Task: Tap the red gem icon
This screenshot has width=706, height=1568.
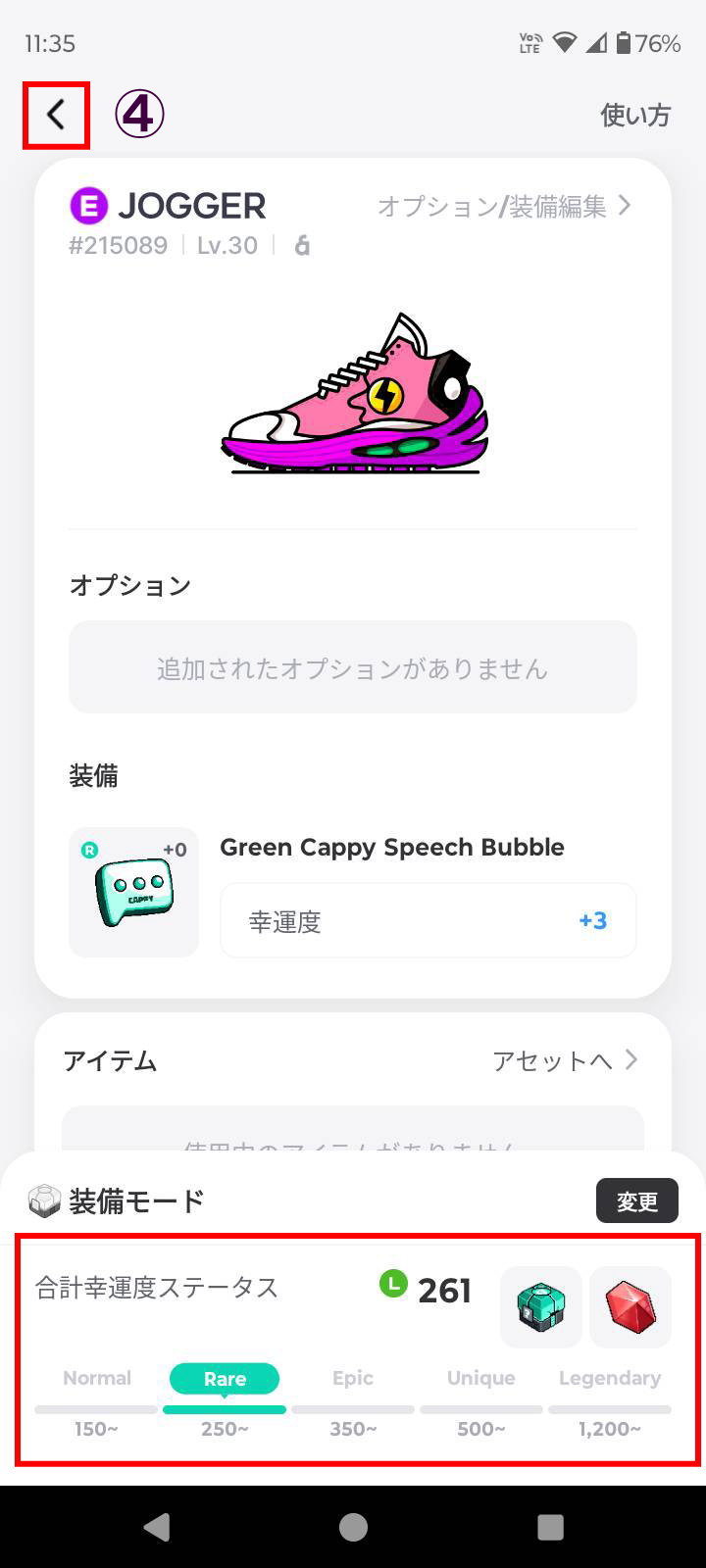Action: click(x=630, y=1307)
